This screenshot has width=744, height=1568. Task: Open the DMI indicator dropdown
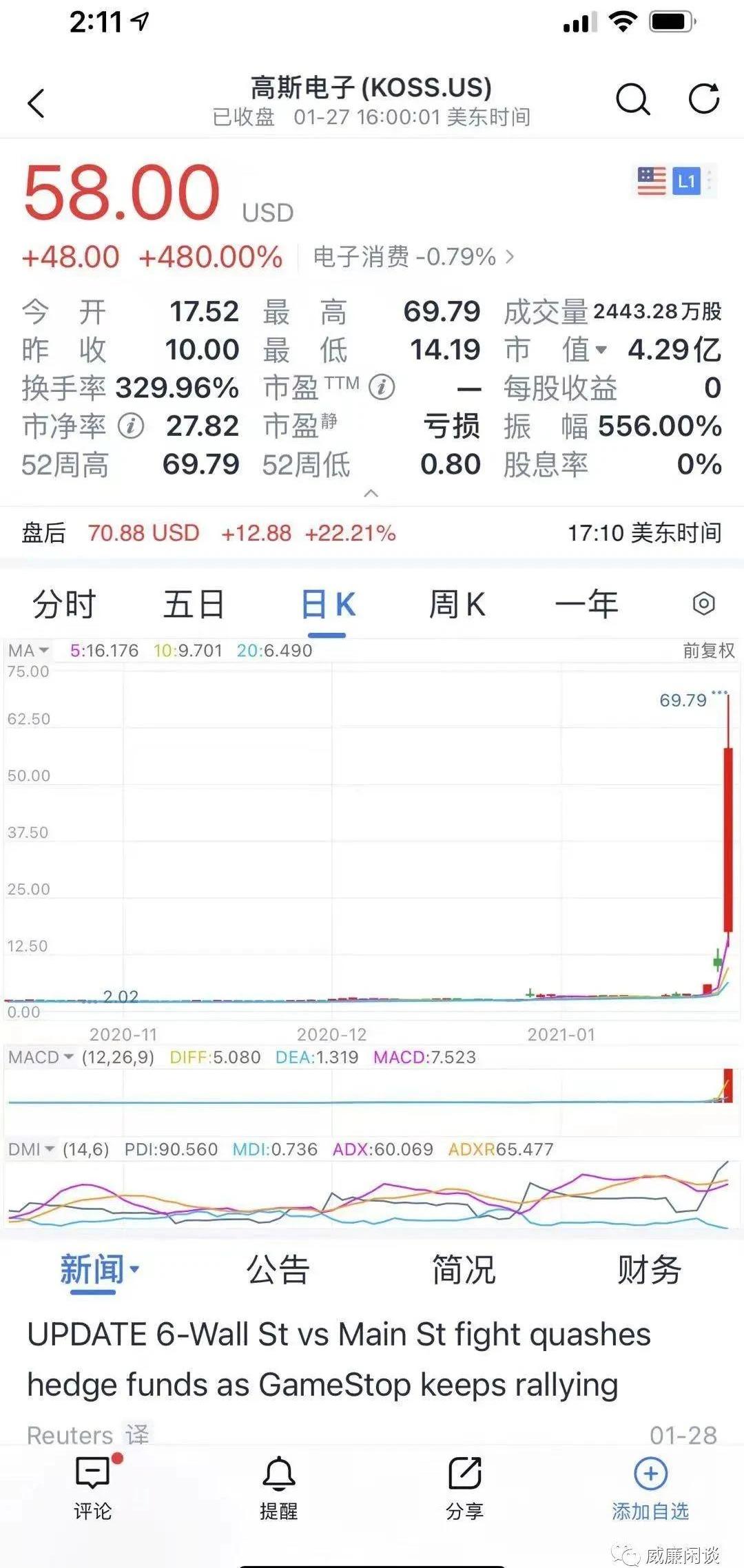click(x=31, y=1149)
